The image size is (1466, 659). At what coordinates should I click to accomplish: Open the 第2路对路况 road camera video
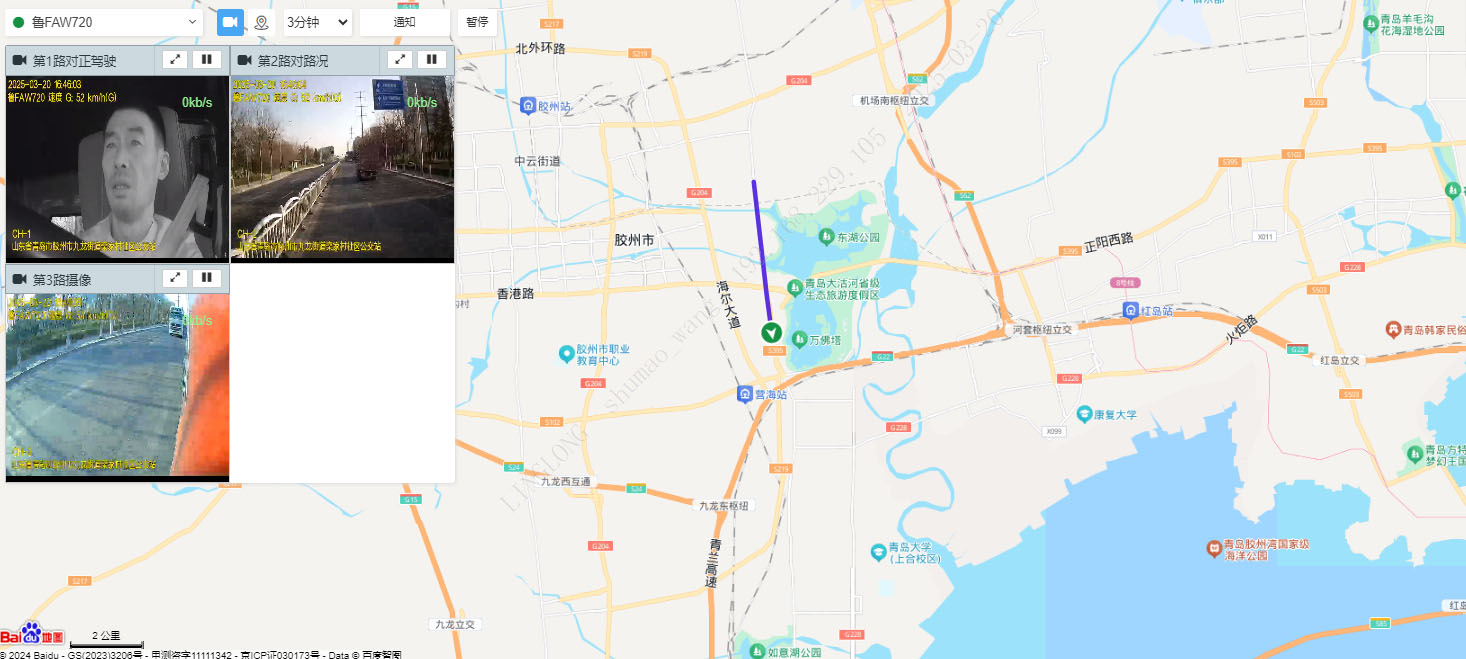tap(342, 167)
